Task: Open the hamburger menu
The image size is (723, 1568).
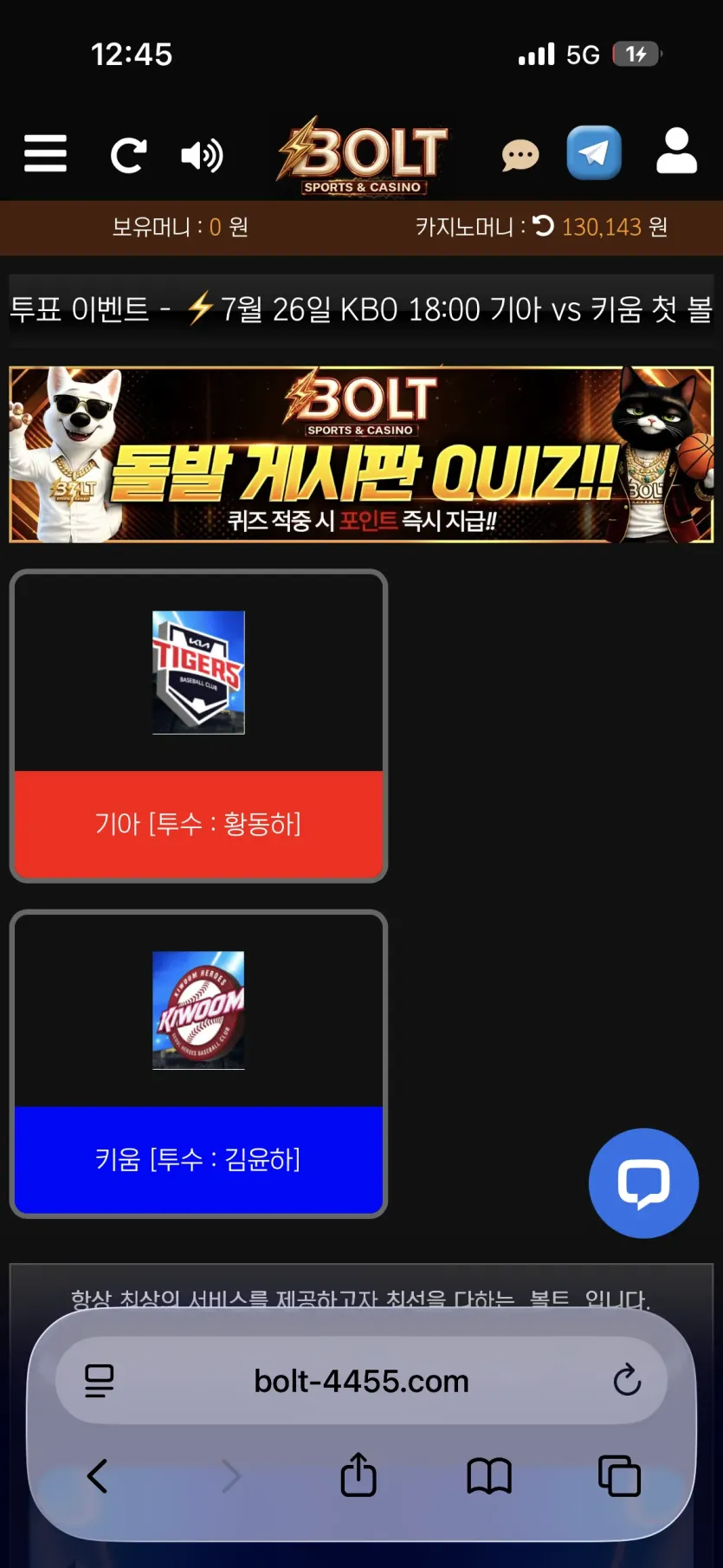Action: [x=45, y=154]
